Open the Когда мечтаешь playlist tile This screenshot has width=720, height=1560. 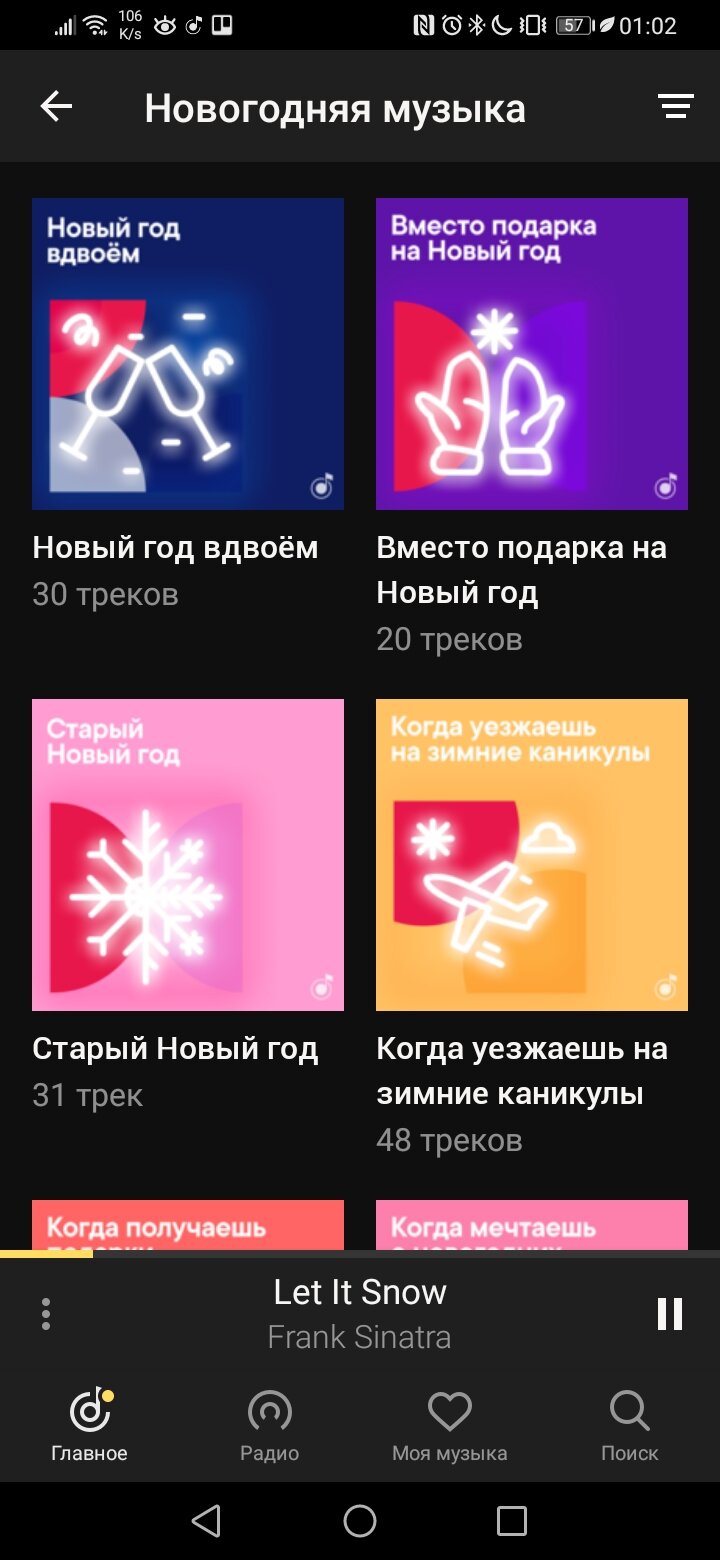click(x=532, y=1225)
